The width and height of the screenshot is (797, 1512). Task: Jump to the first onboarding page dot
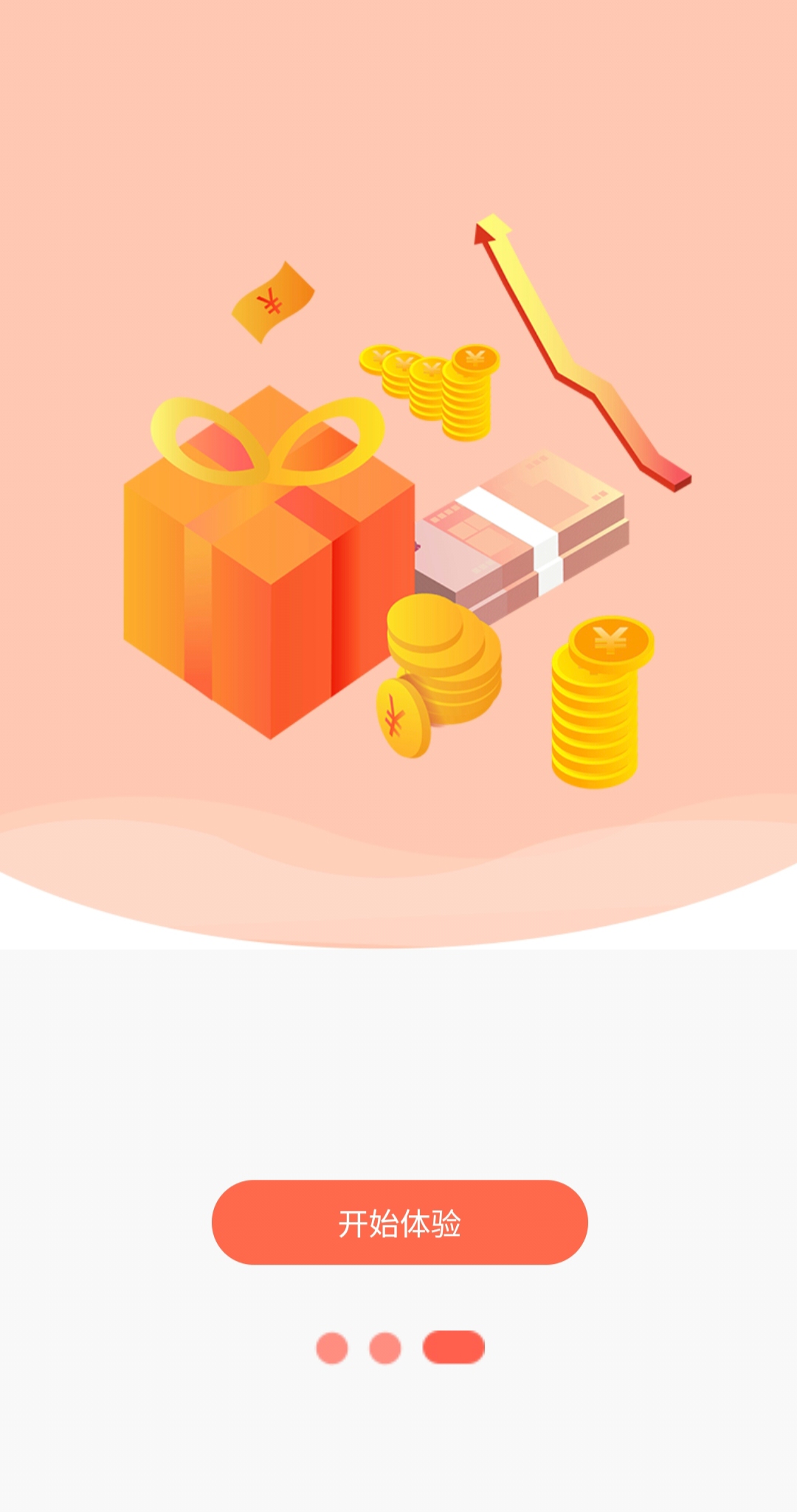point(332,1348)
